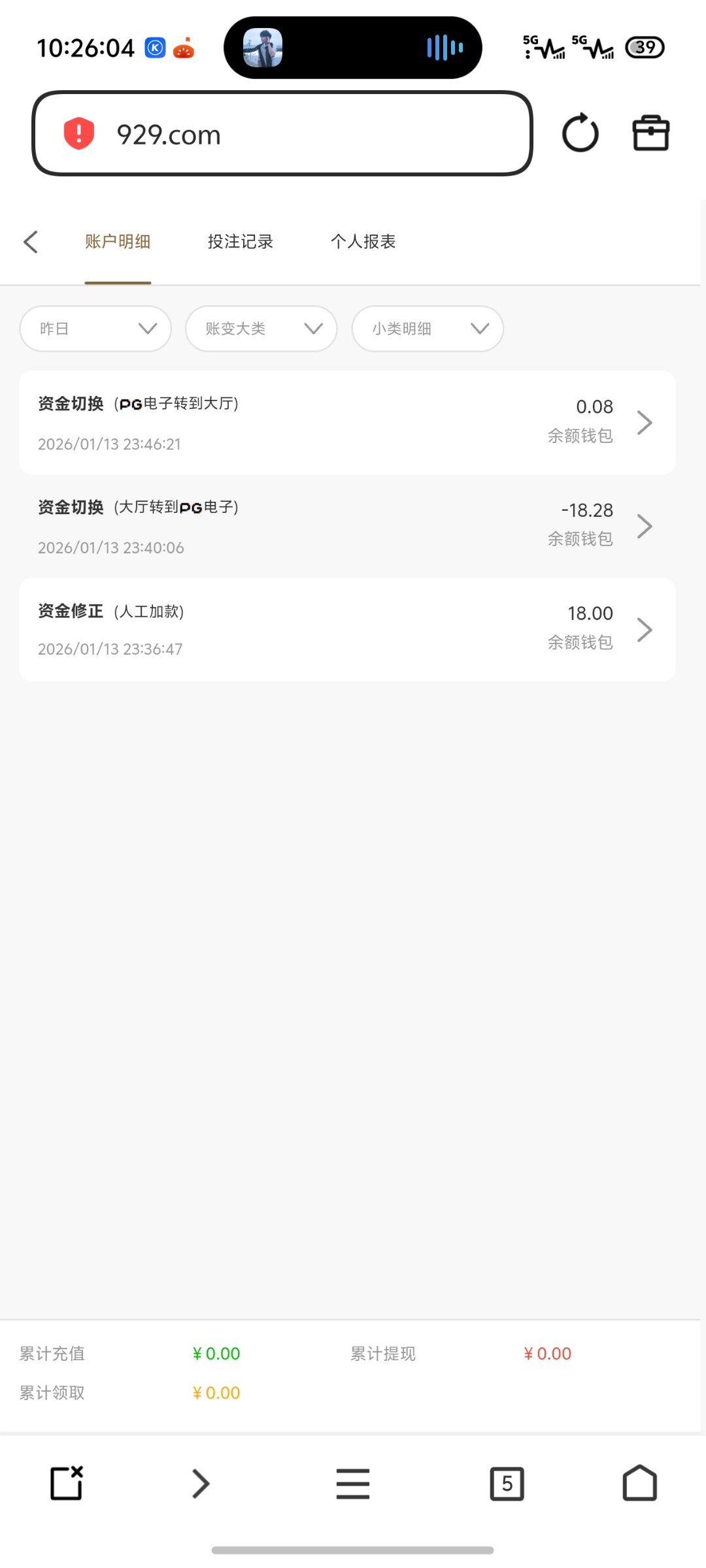Select the 账户明细 tab
706x1568 pixels.
118,242
